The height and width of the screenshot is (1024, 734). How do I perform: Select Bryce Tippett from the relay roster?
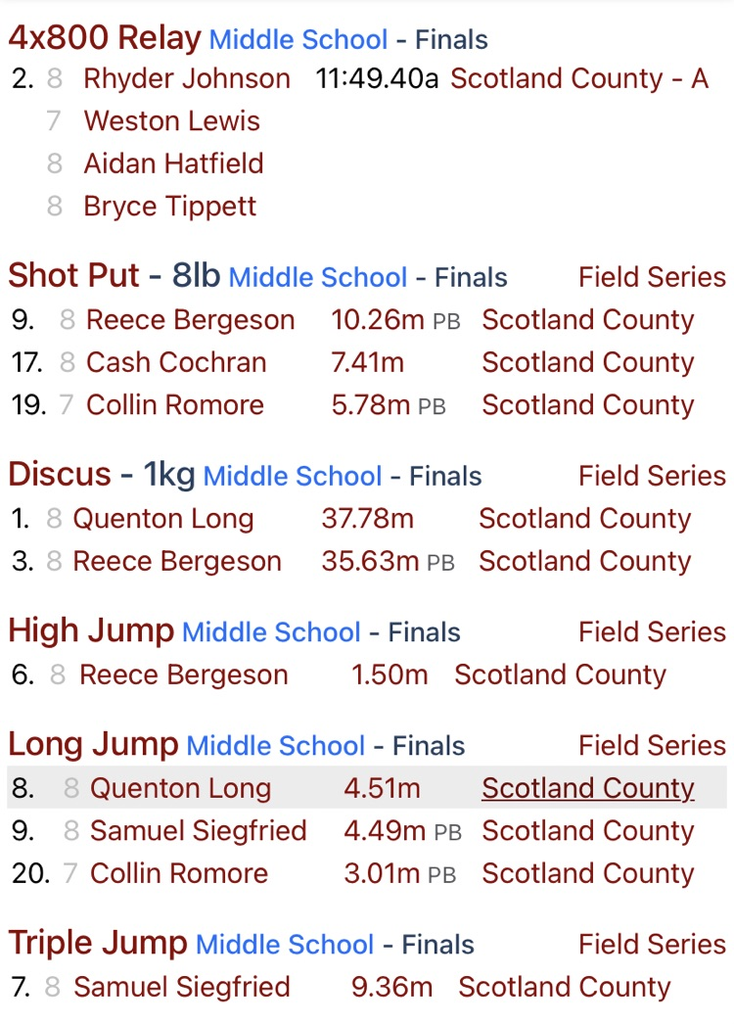tap(170, 206)
